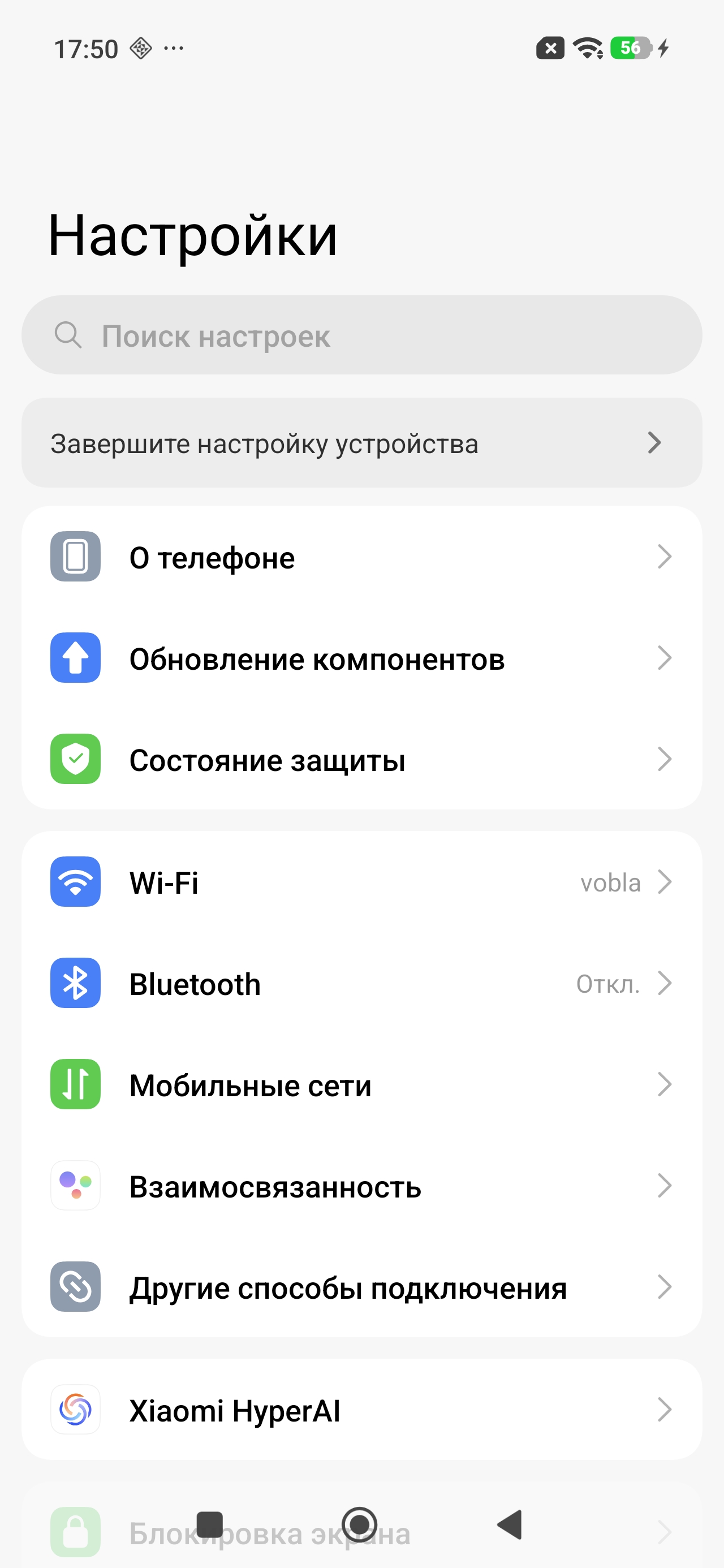Open Bluetooth settings
724x1568 pixels.
361,984
